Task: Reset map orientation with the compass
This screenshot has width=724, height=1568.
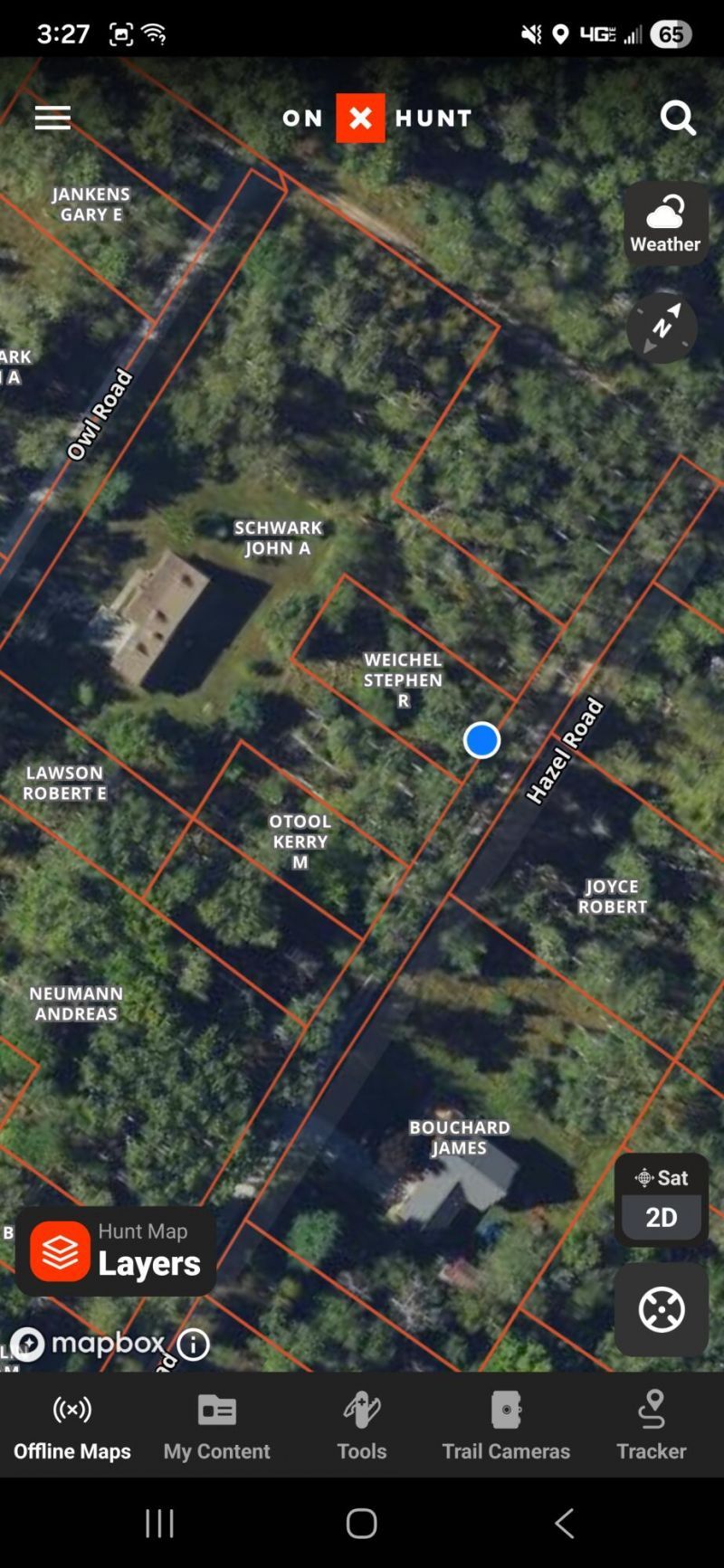Action: (x=662, y=327)
